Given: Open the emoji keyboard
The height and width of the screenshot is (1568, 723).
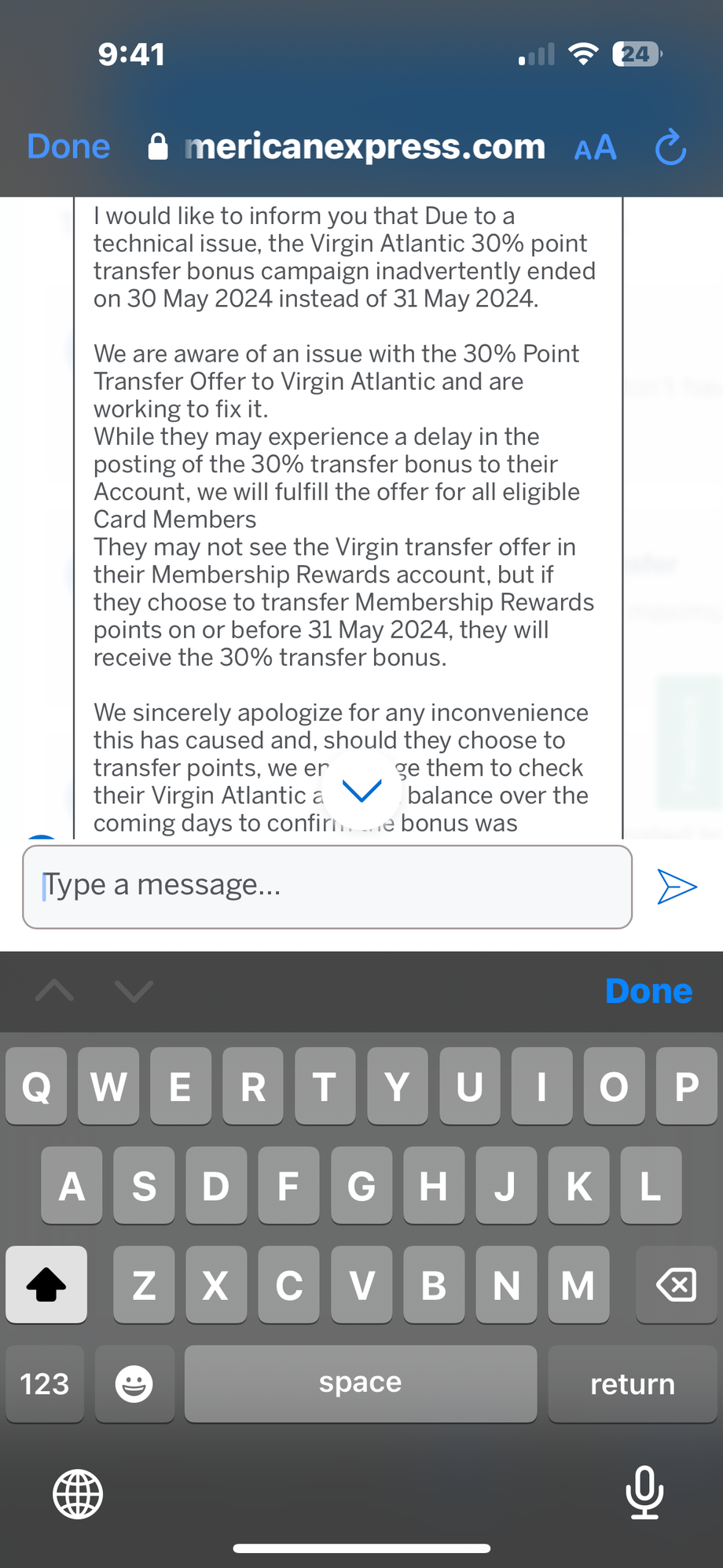Looking at the screenshot, I should (x=134, y=1384).
